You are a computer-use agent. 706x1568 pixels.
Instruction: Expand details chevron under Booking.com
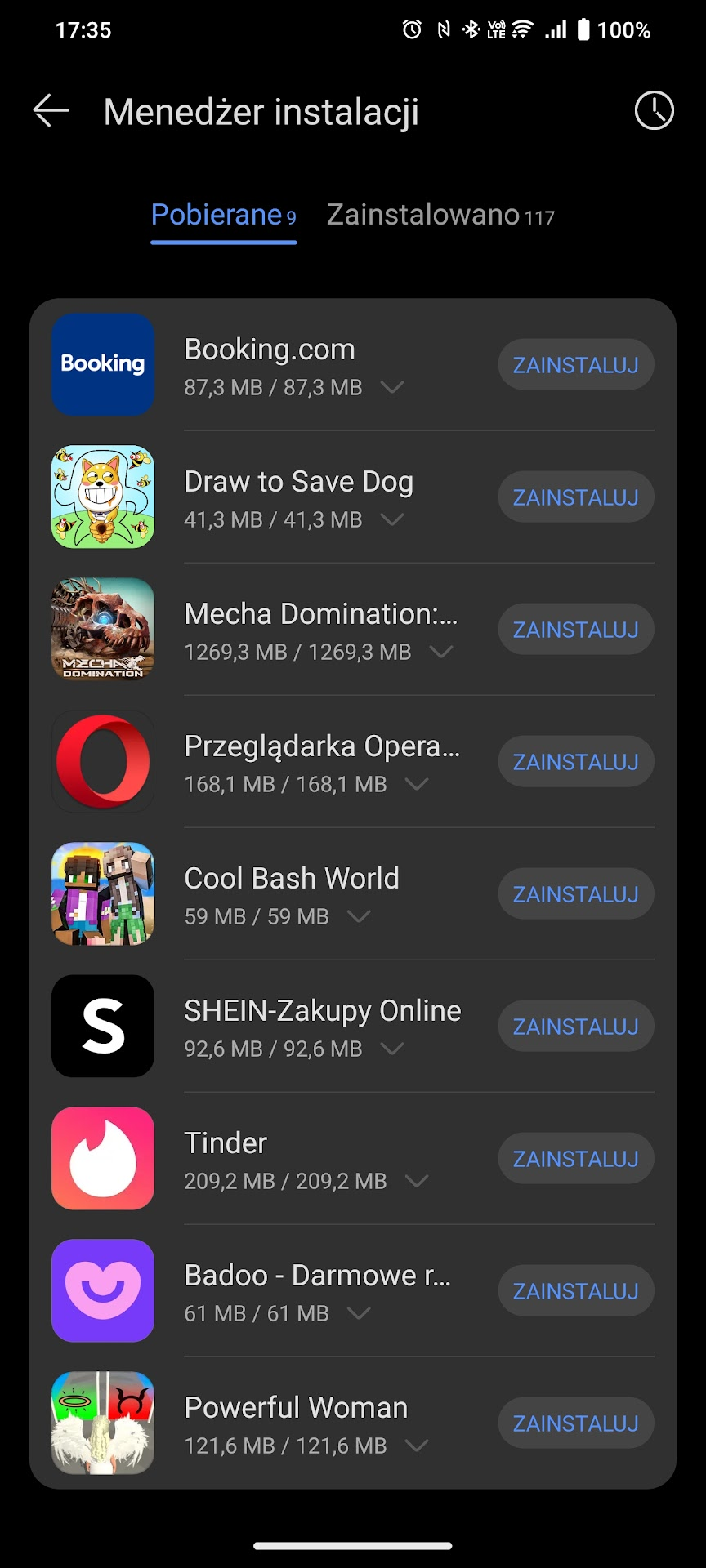(392, 387)
